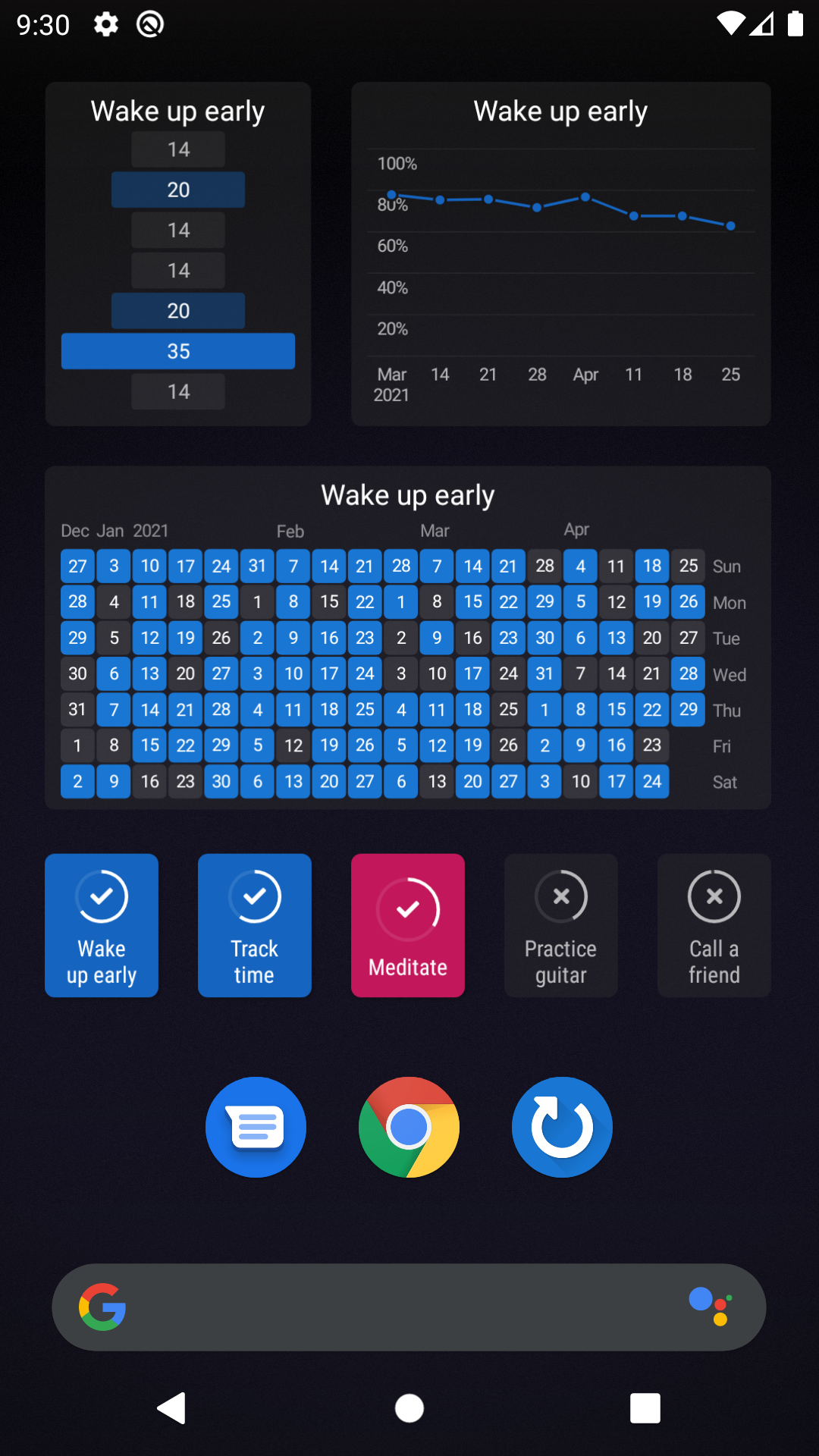This screenshot has width=819, height=1456.
Task: Open the Wake up early score chart widget
Action: [560, 250]
